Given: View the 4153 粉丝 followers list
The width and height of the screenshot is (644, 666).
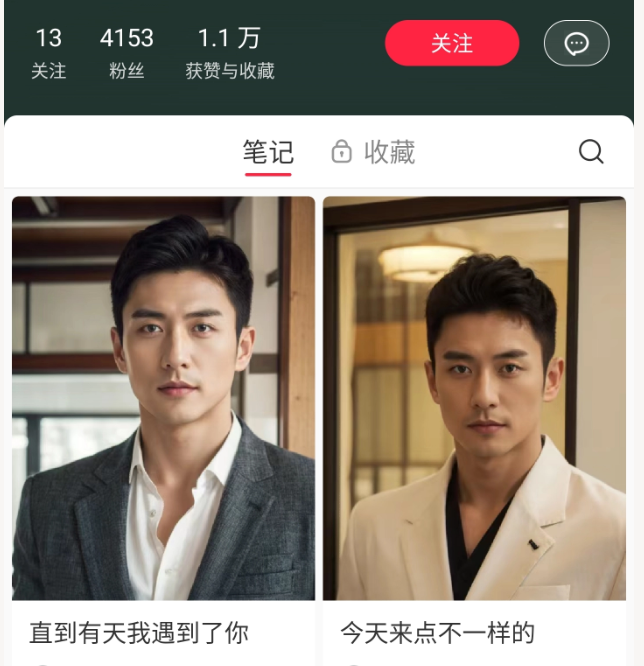Looking at the screenshot, I should pyautogui.click(x=127, y=54).
